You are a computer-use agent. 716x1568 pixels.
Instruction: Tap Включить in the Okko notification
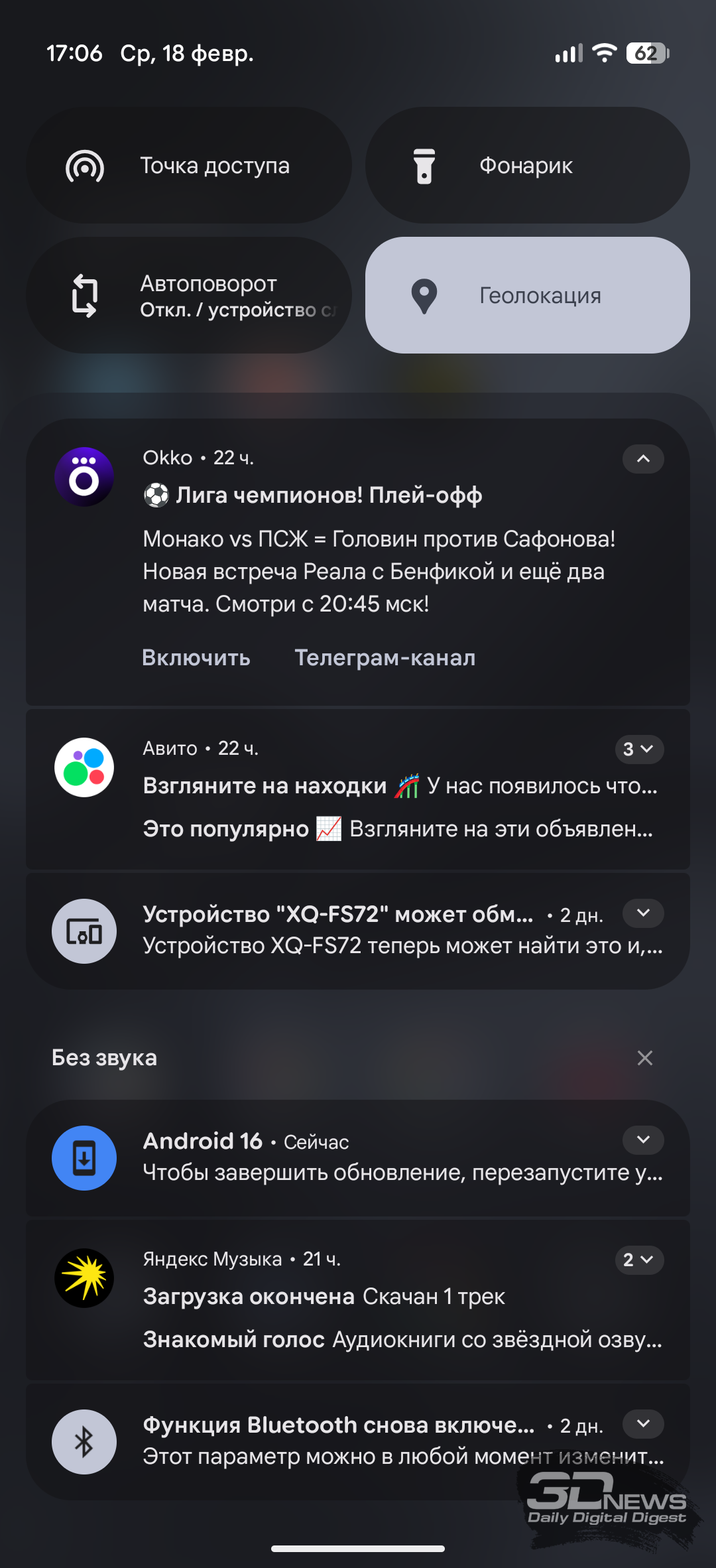point(196,657)
